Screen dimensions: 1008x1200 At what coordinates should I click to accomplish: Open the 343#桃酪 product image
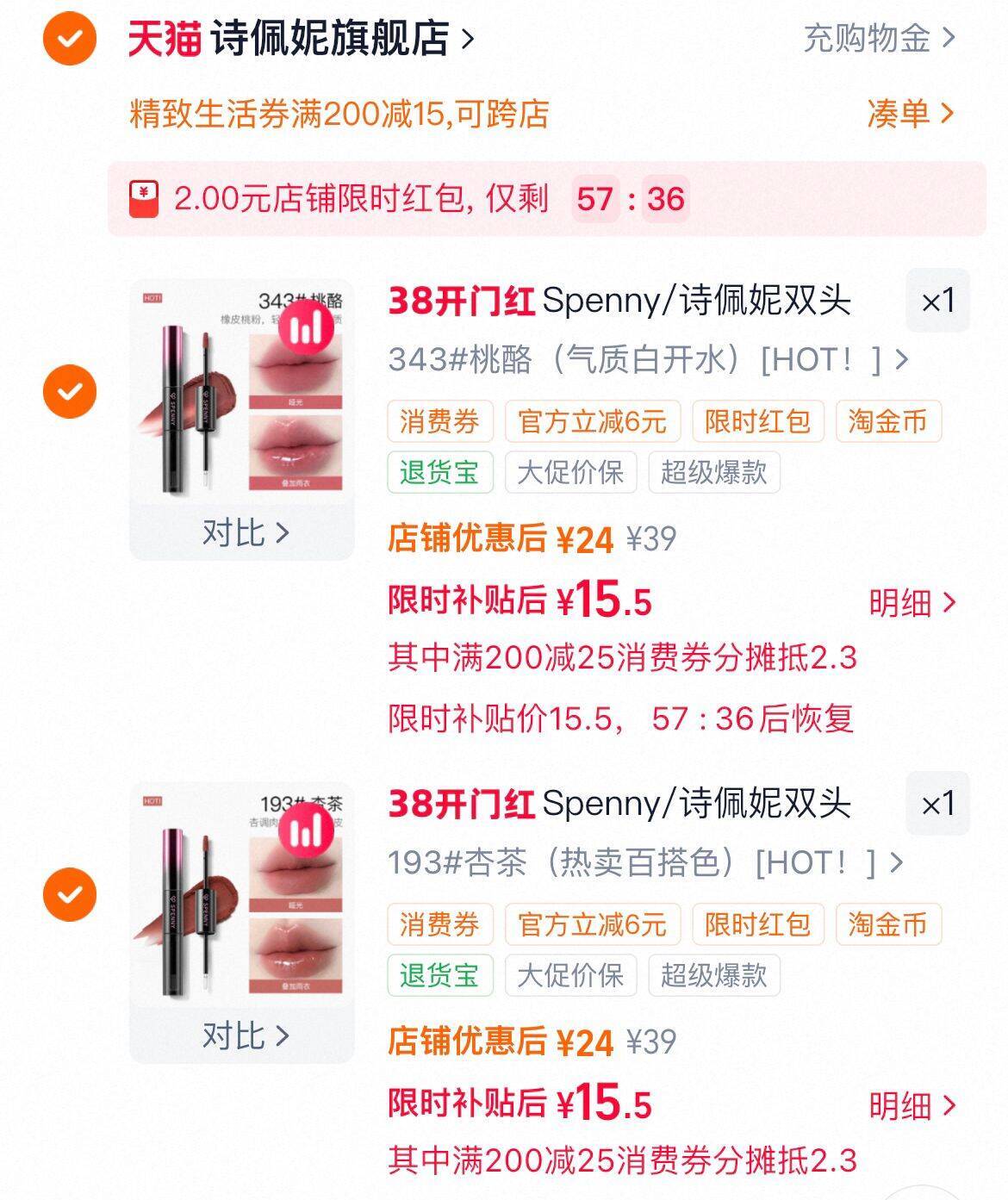[x=242, y=392]
